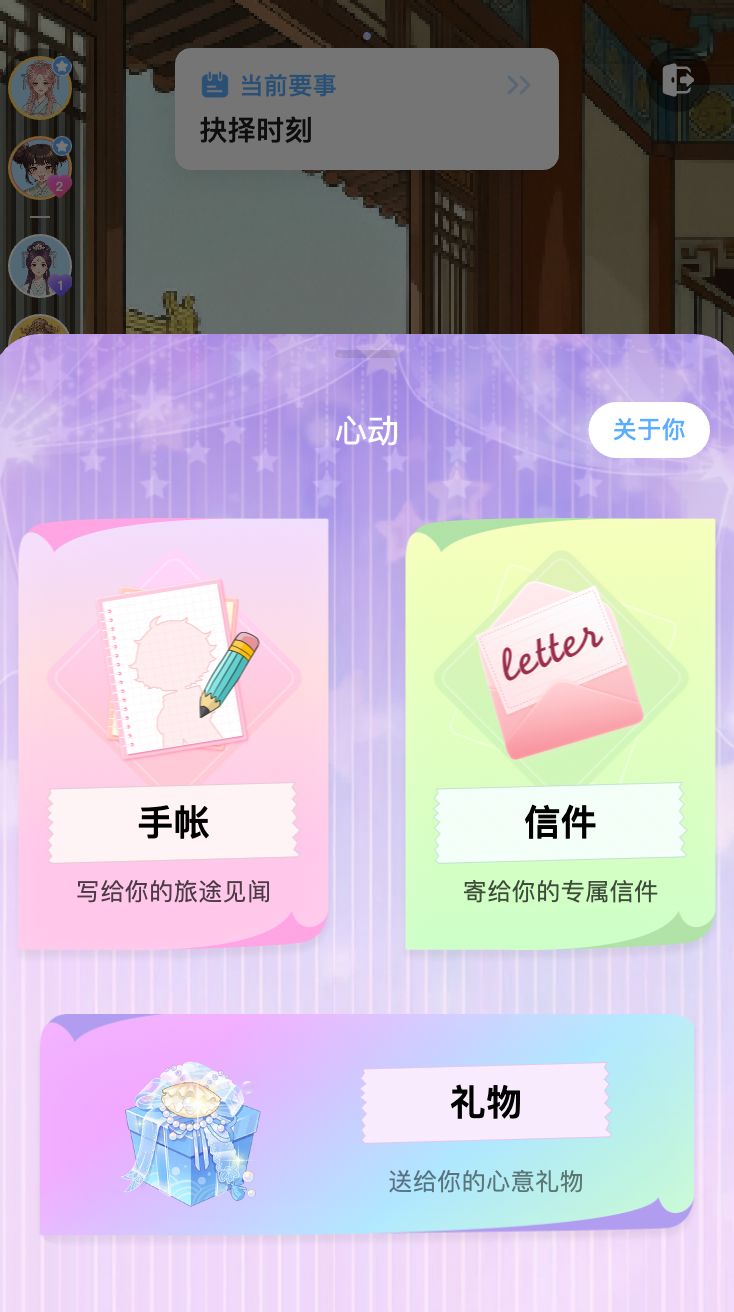Select the second avatar with badge 2
The image size is (734, 1312).
click(40, 168)
